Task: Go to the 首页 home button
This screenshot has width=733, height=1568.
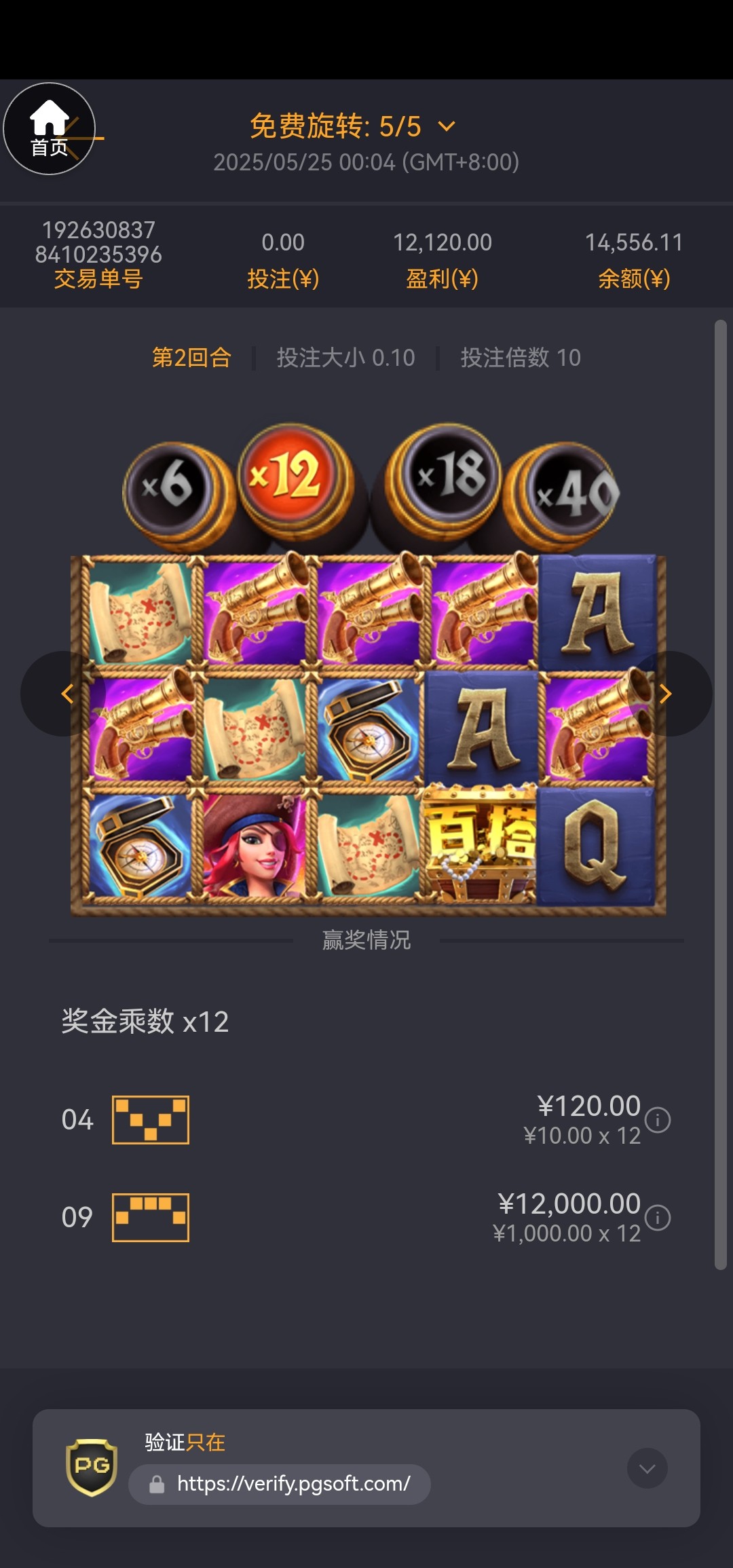Action: coord(49,129)
